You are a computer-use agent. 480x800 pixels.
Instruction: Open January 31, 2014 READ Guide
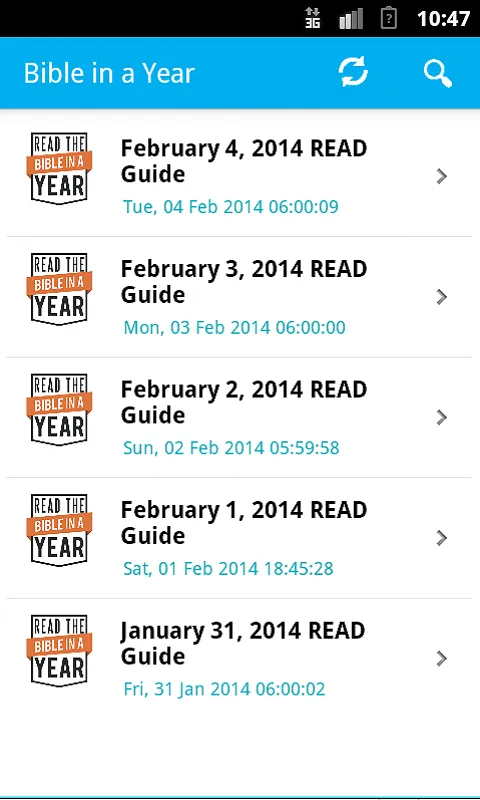pos(240,658)
